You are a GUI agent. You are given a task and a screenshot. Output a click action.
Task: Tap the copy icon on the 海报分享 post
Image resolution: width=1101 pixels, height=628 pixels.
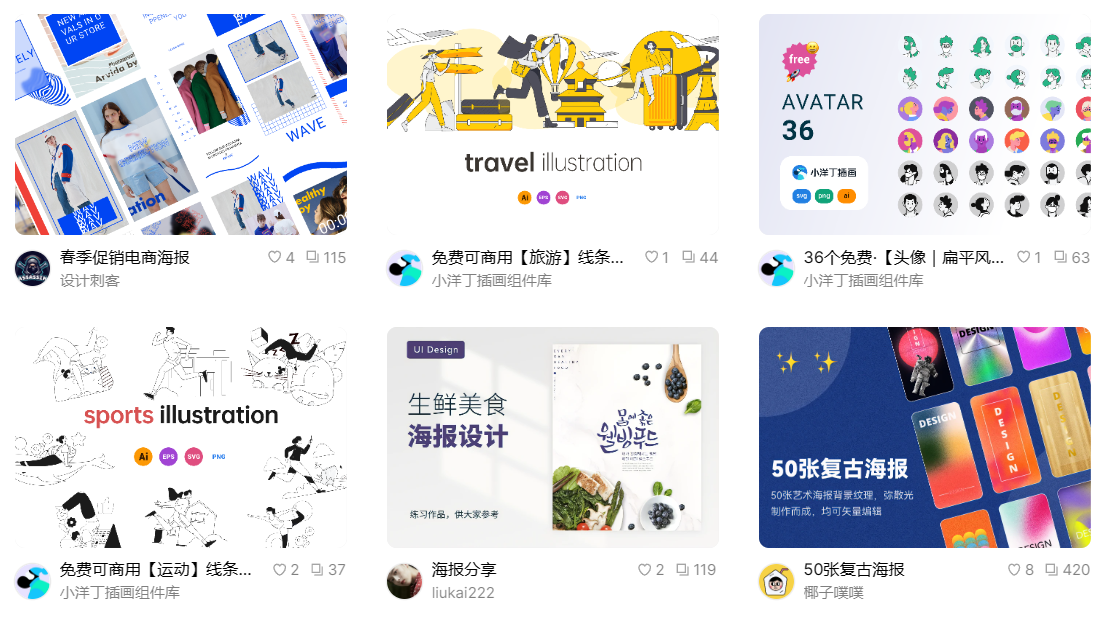coord(682,570)
